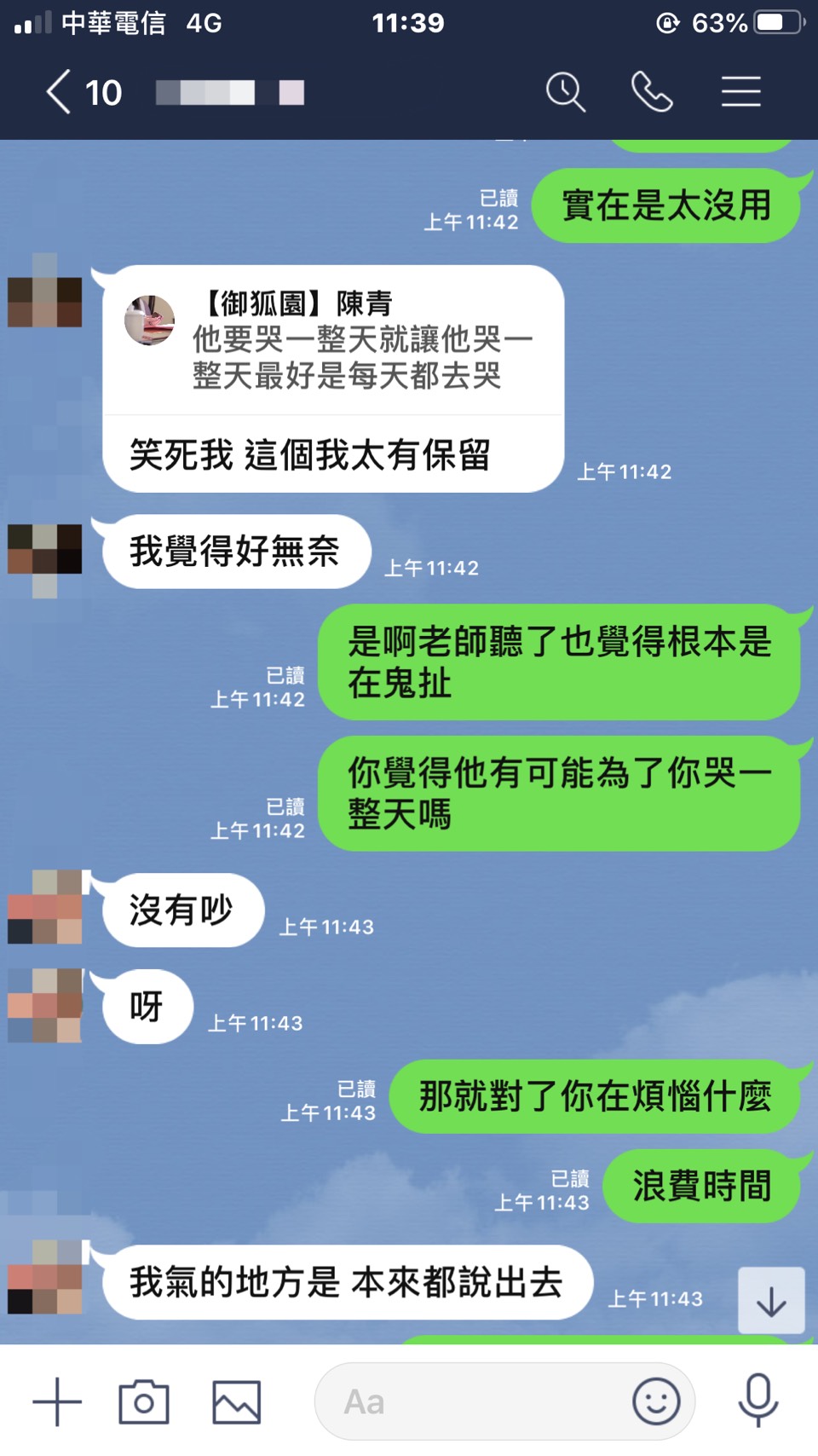The width and height of the screenshot is (818, 1456).
Task: Go back to the chat list
Action: (58, 92)
